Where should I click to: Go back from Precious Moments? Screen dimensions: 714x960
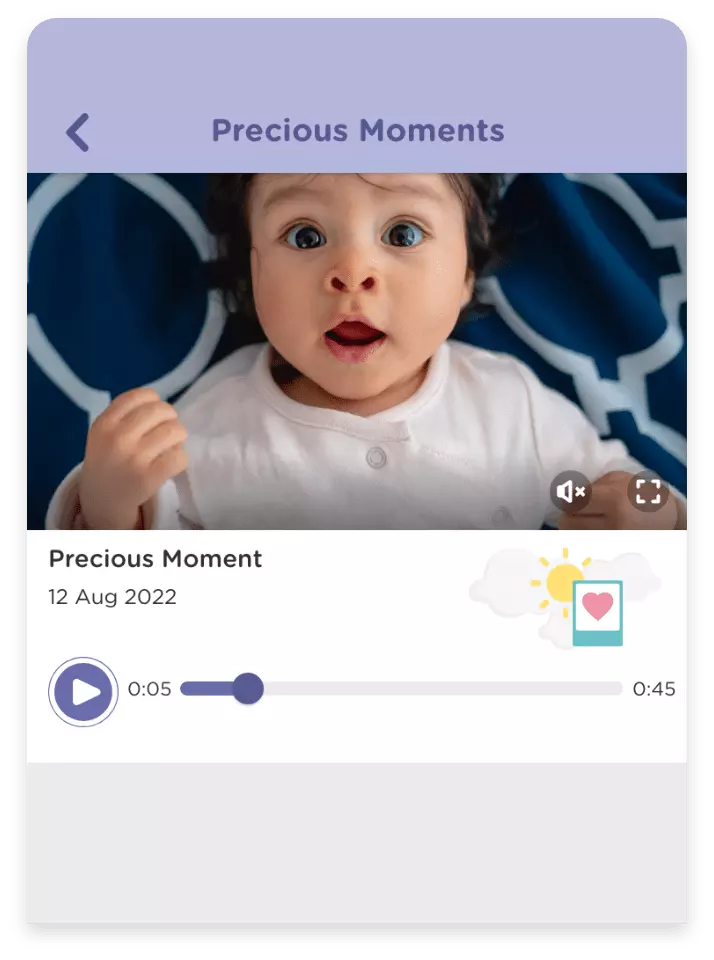click(78, 132)
